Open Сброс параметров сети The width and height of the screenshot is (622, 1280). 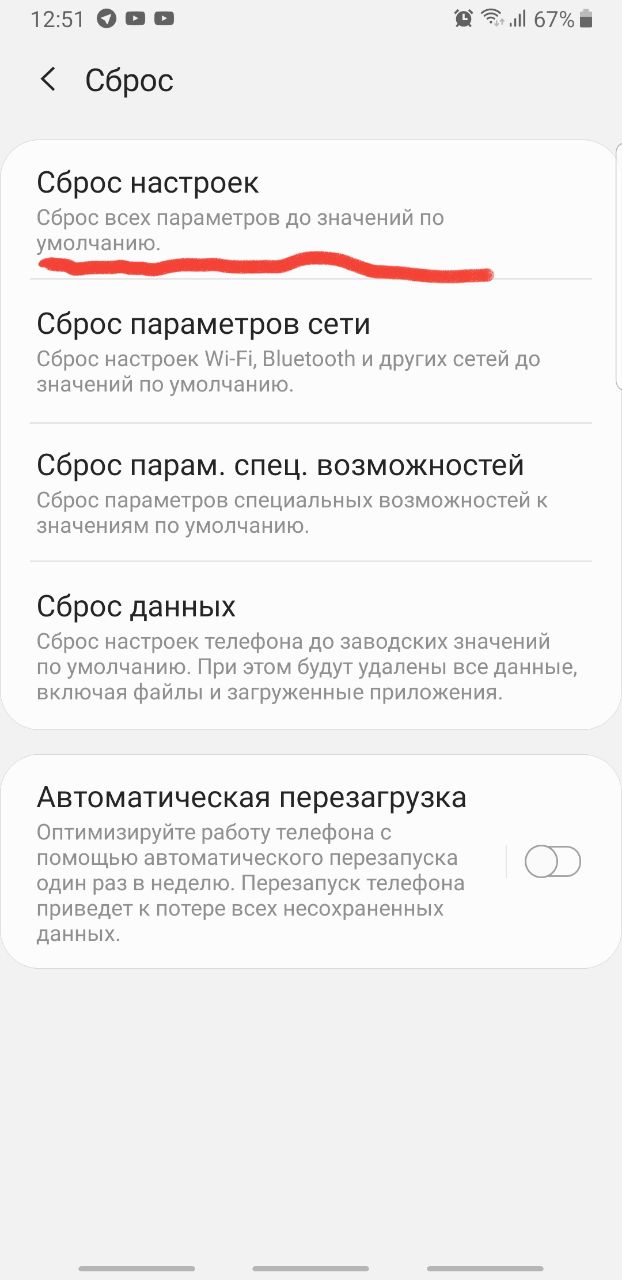coord(311,352)
